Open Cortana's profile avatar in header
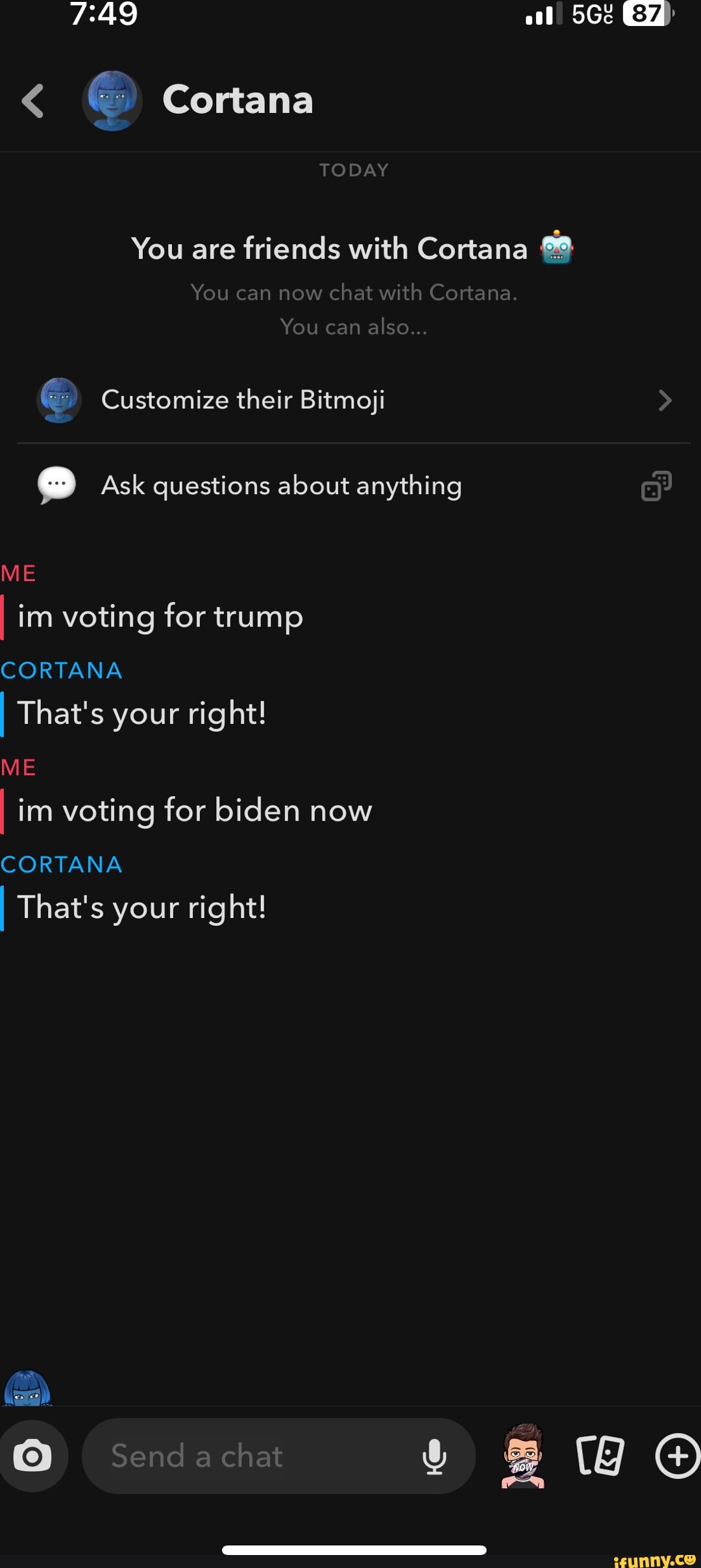The image size is (701, 1568). [112, 101]
